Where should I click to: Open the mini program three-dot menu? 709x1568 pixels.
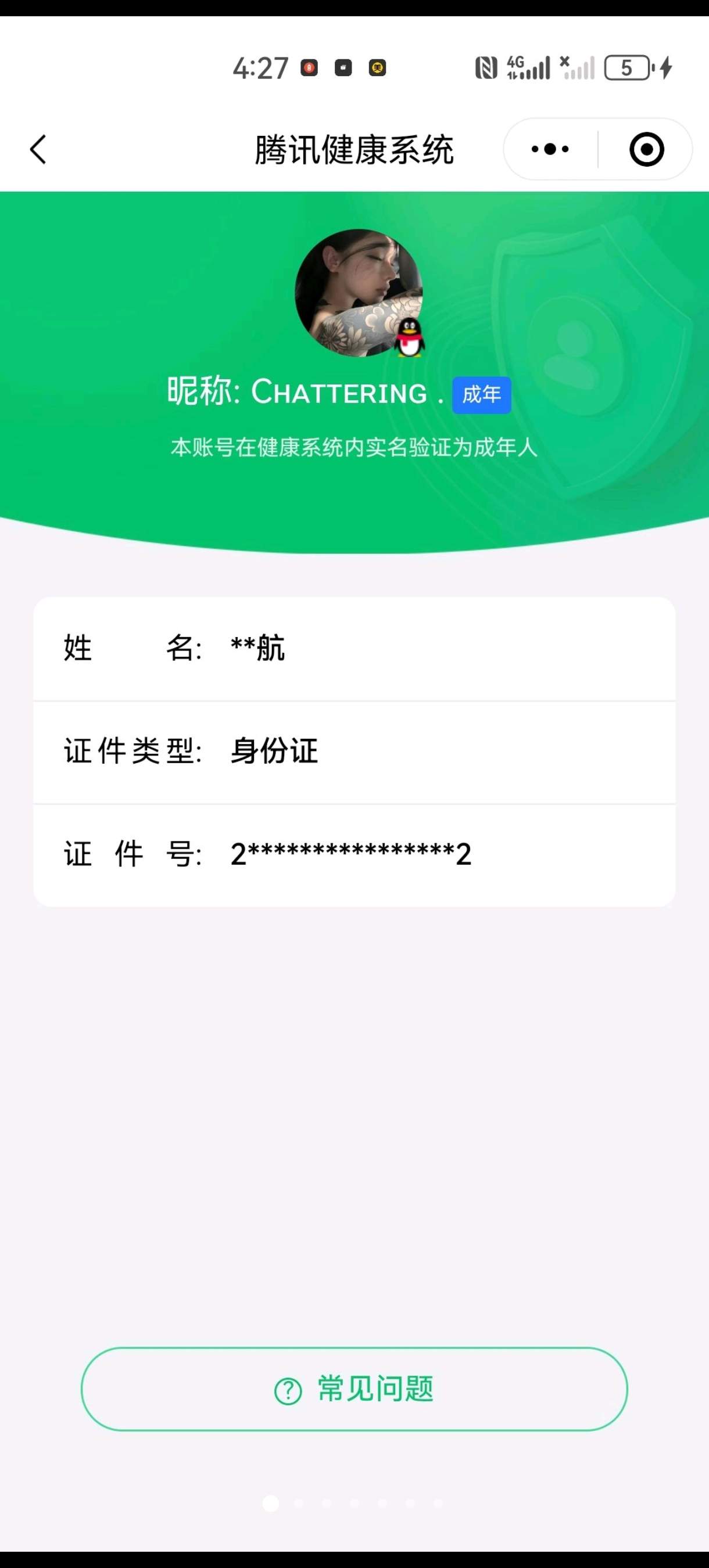pyautogui.click(x=550, y=150)
